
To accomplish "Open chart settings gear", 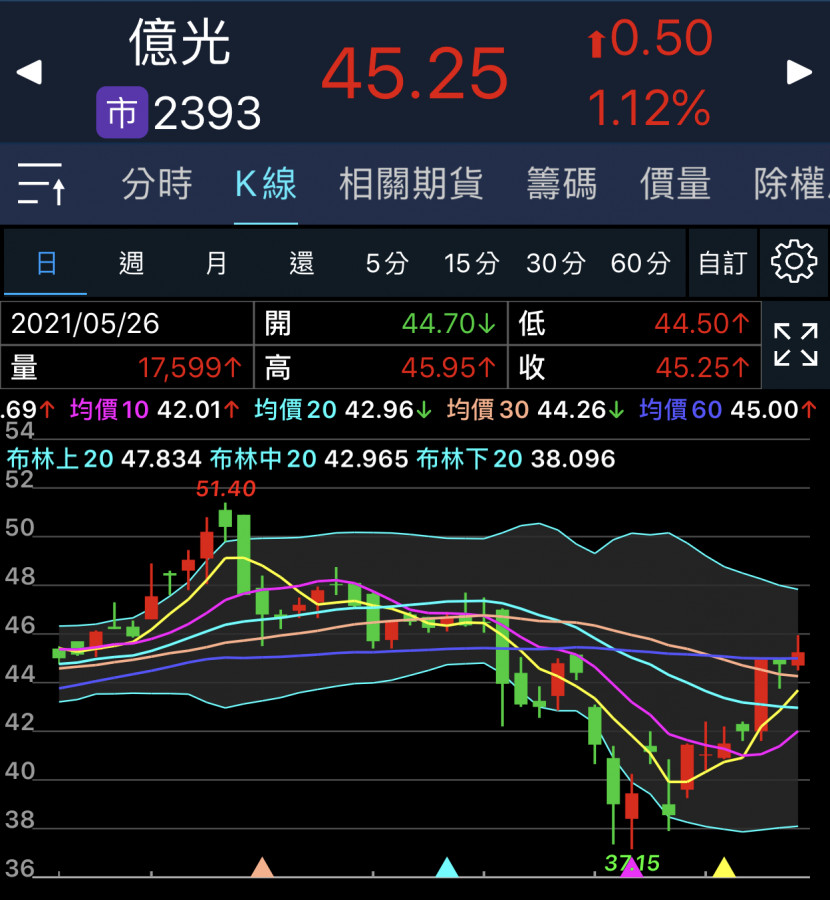I will pyautogui.click(x=794, y=262).
